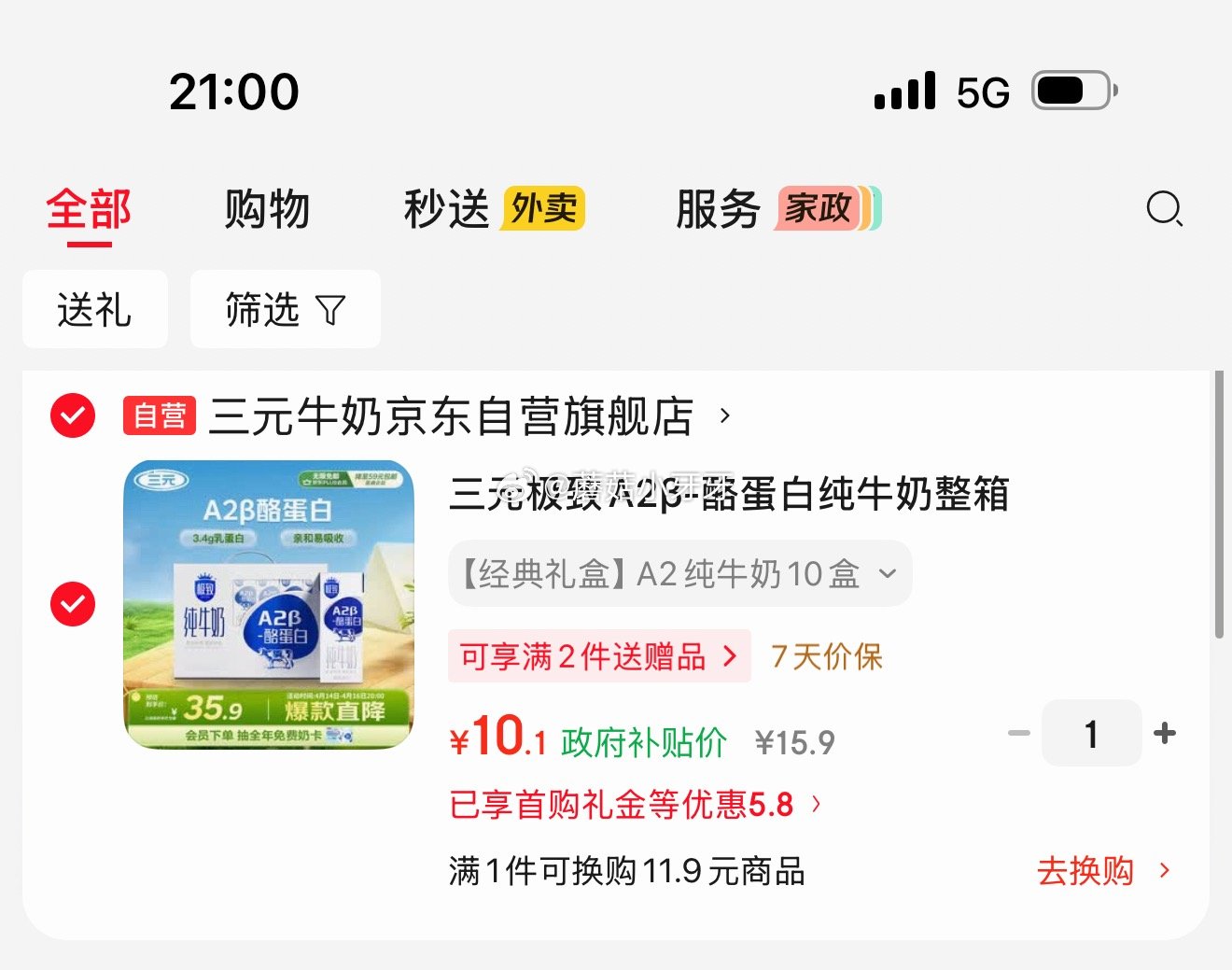
Task: Open the 筛选 filter
Action: (285, 310)
